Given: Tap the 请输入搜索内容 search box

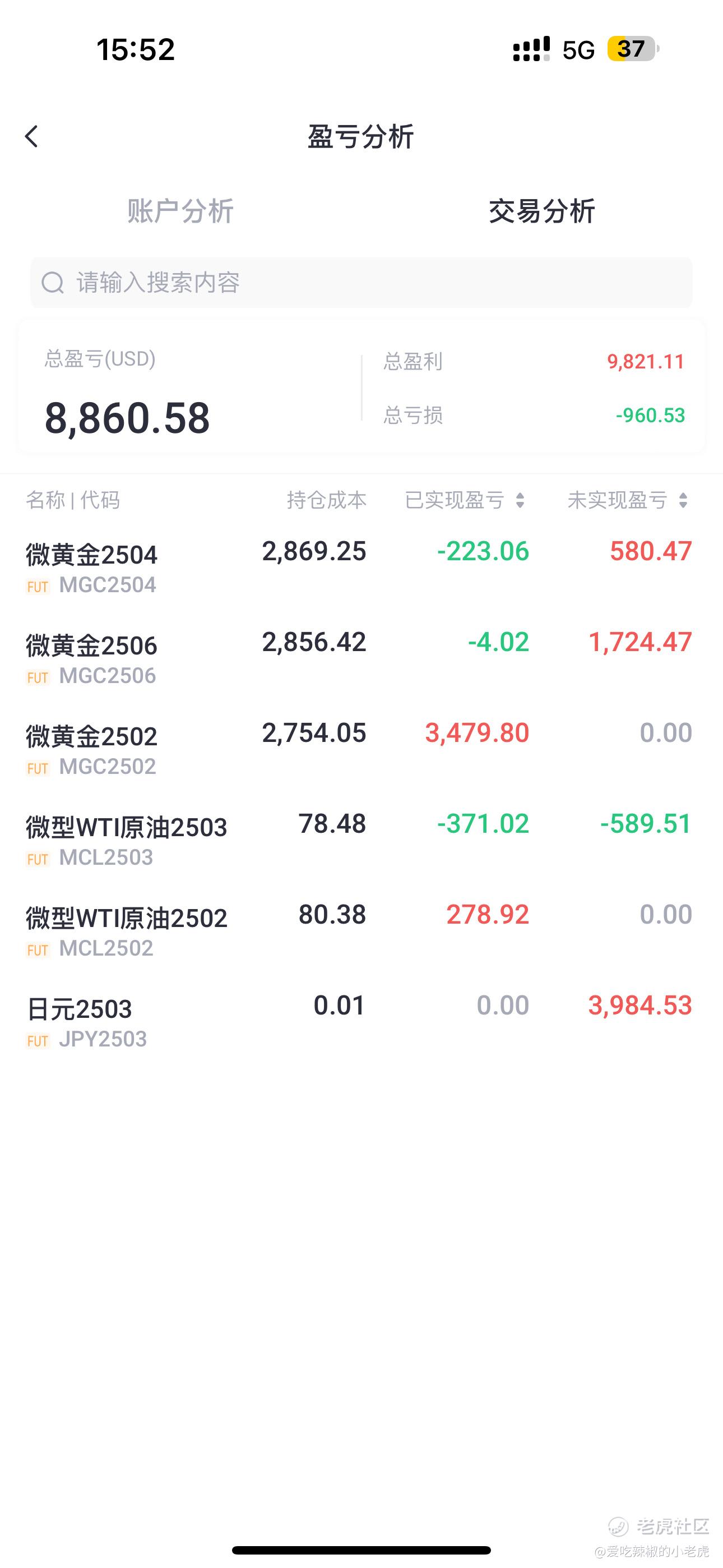Looking at the screenshot, I should coord(361,283).
